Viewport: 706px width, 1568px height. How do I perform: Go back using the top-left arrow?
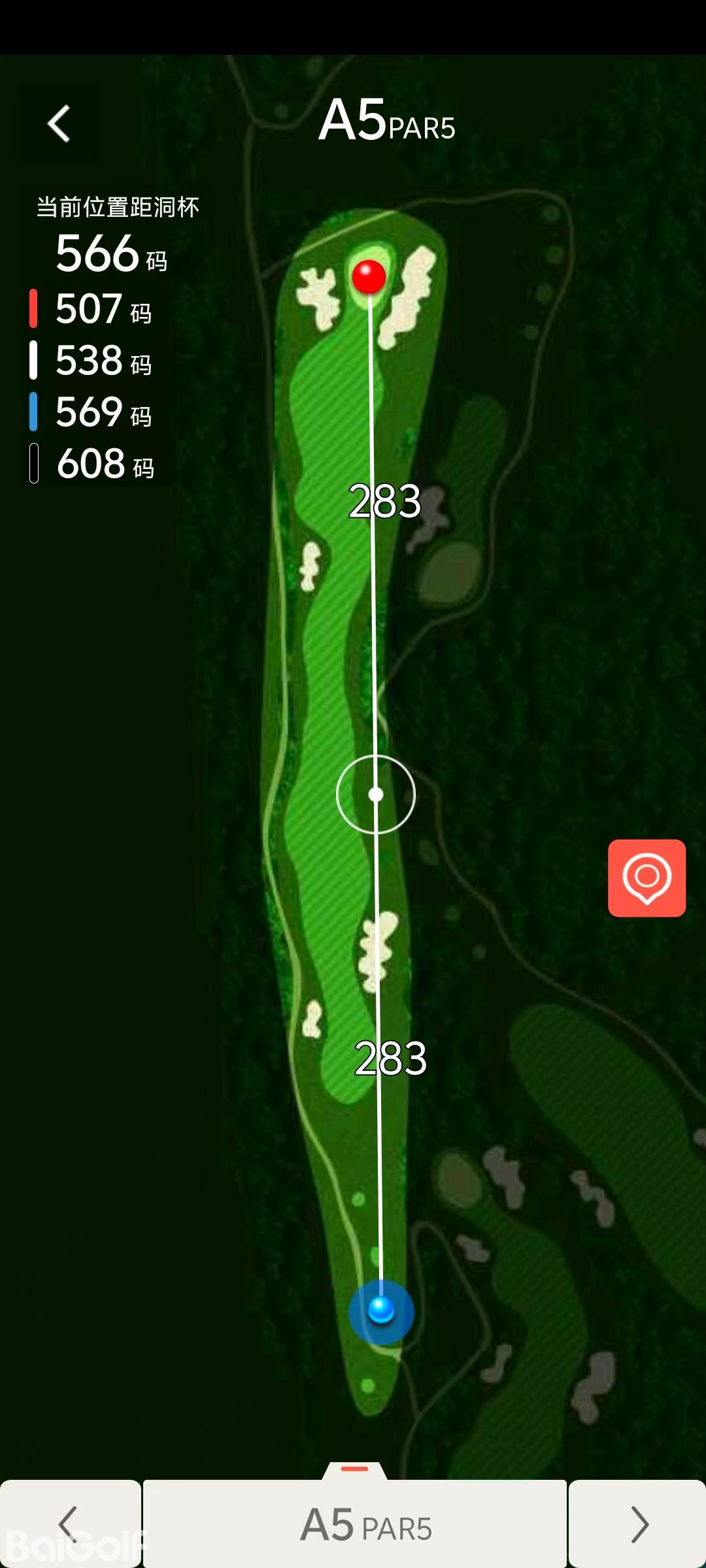coord(59,123)
